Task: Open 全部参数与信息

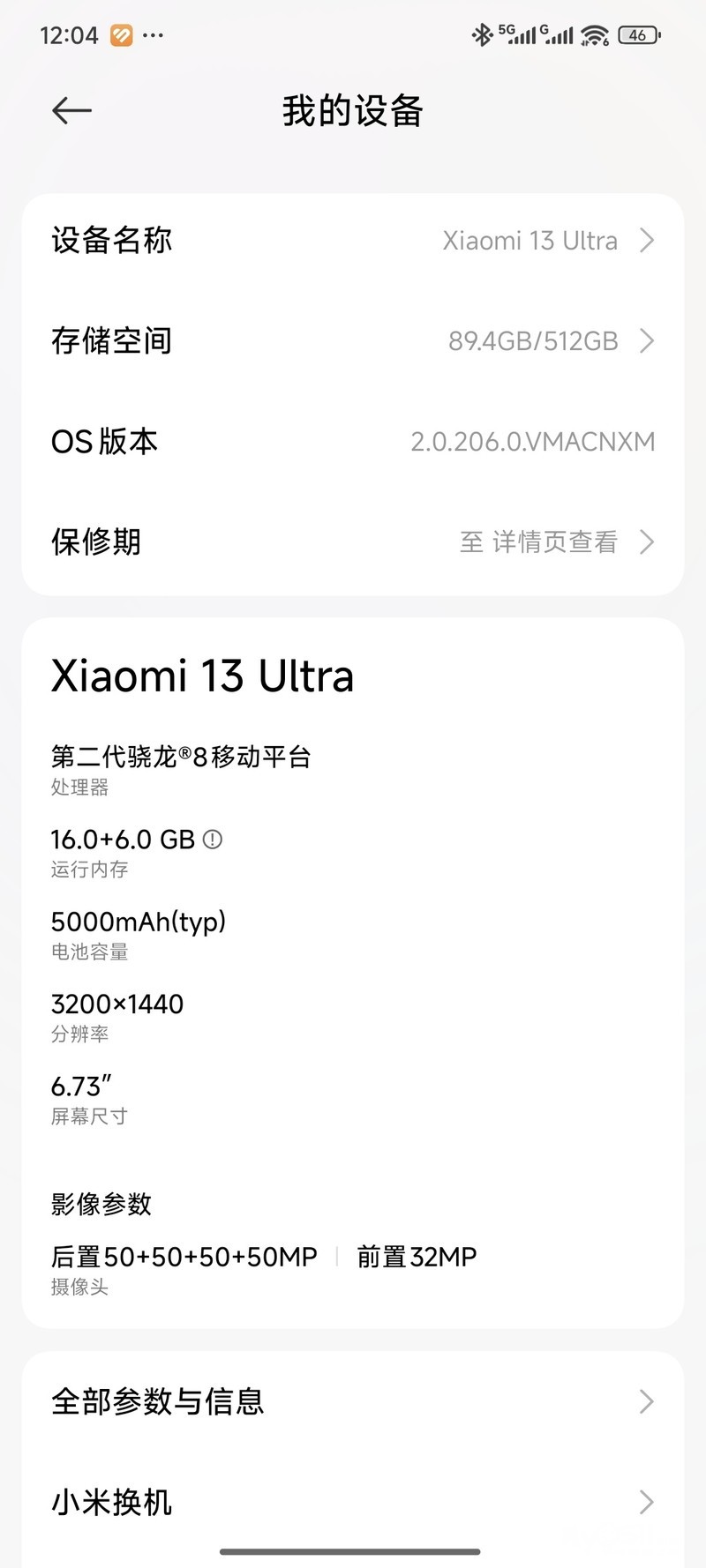Action: 353,1401
